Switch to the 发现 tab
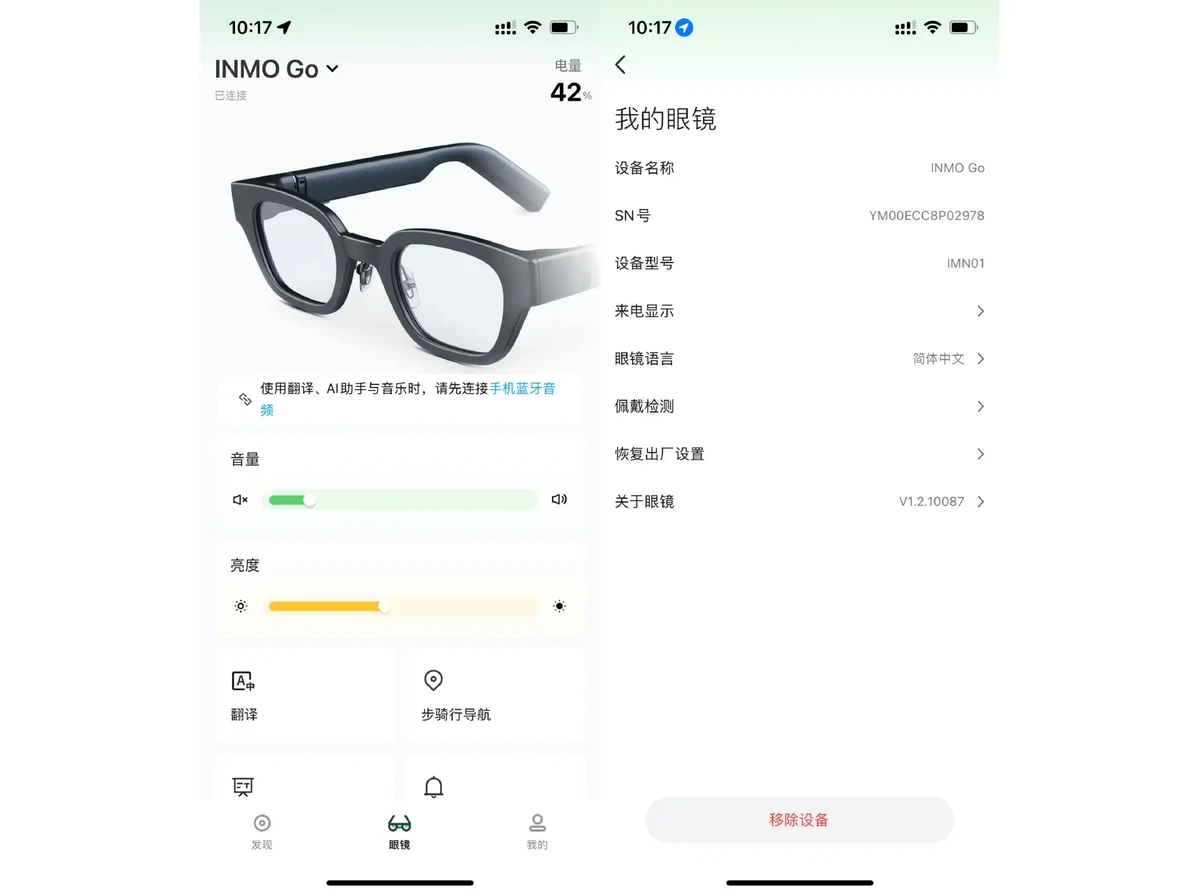This screenshot has width=1200, height=894. tap(262, 831)
